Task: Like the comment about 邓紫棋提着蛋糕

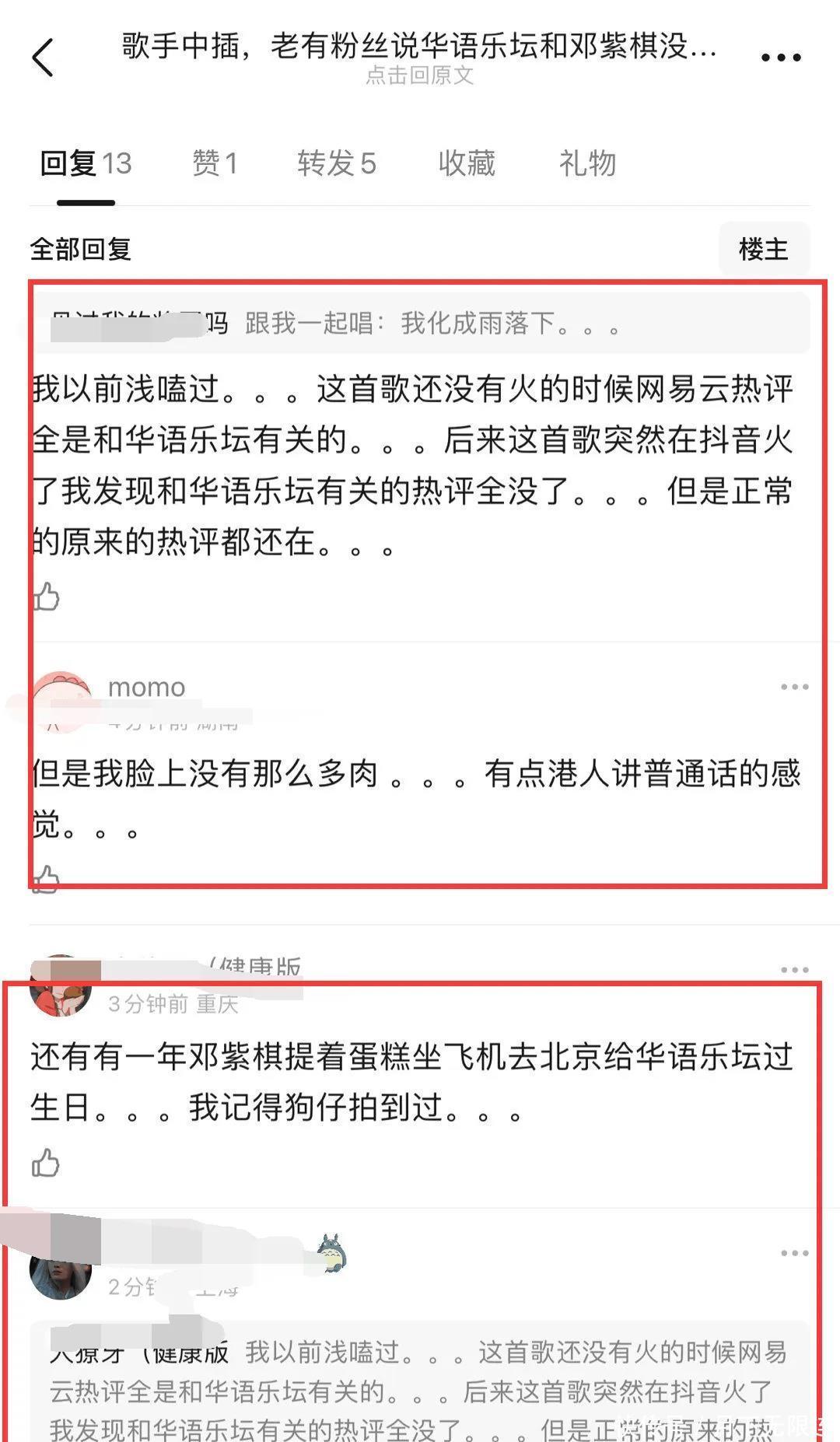Action: tap(46, 1164)
